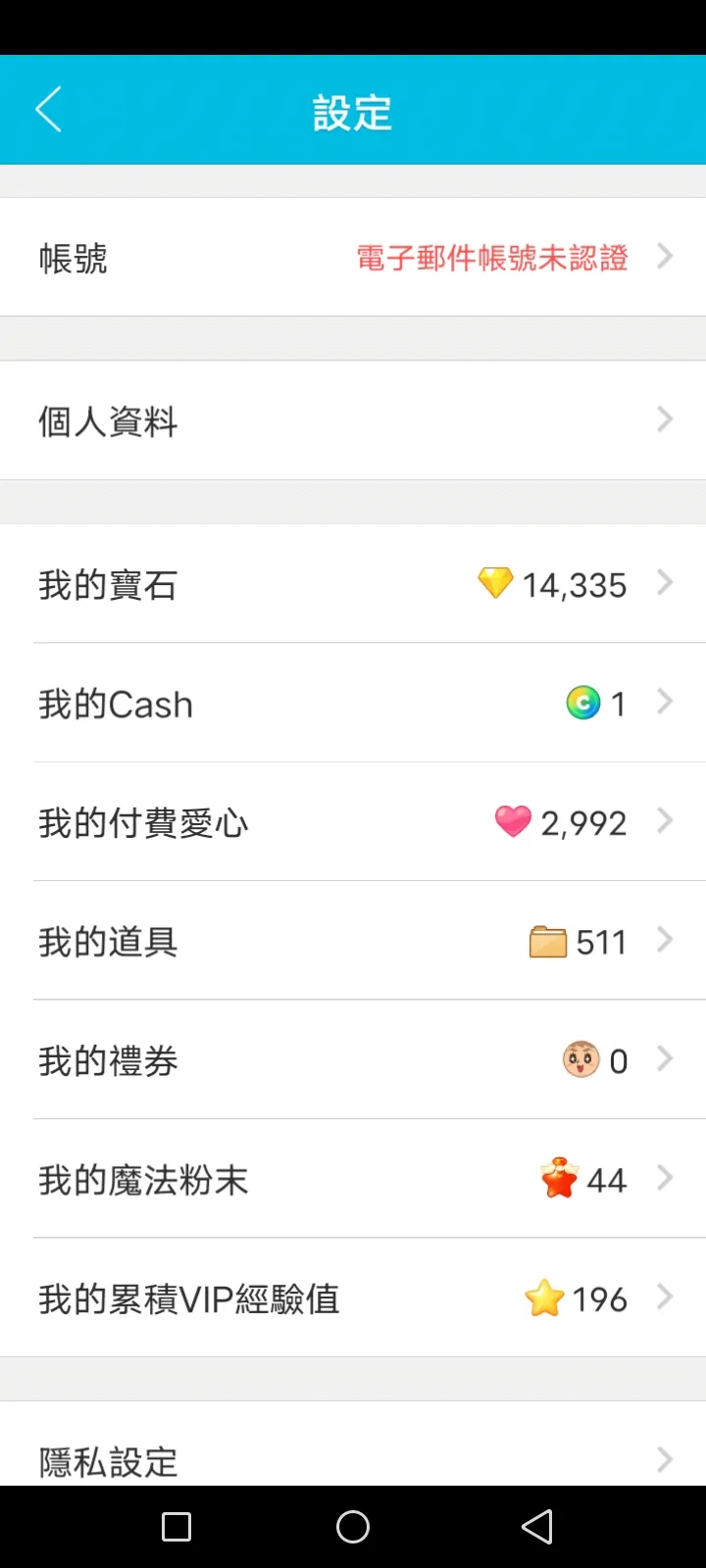The width and height of the screenshot is (706, 1568).
Task: Open 我的Cash
Action: pyautogui.click(x=353, y=703)
